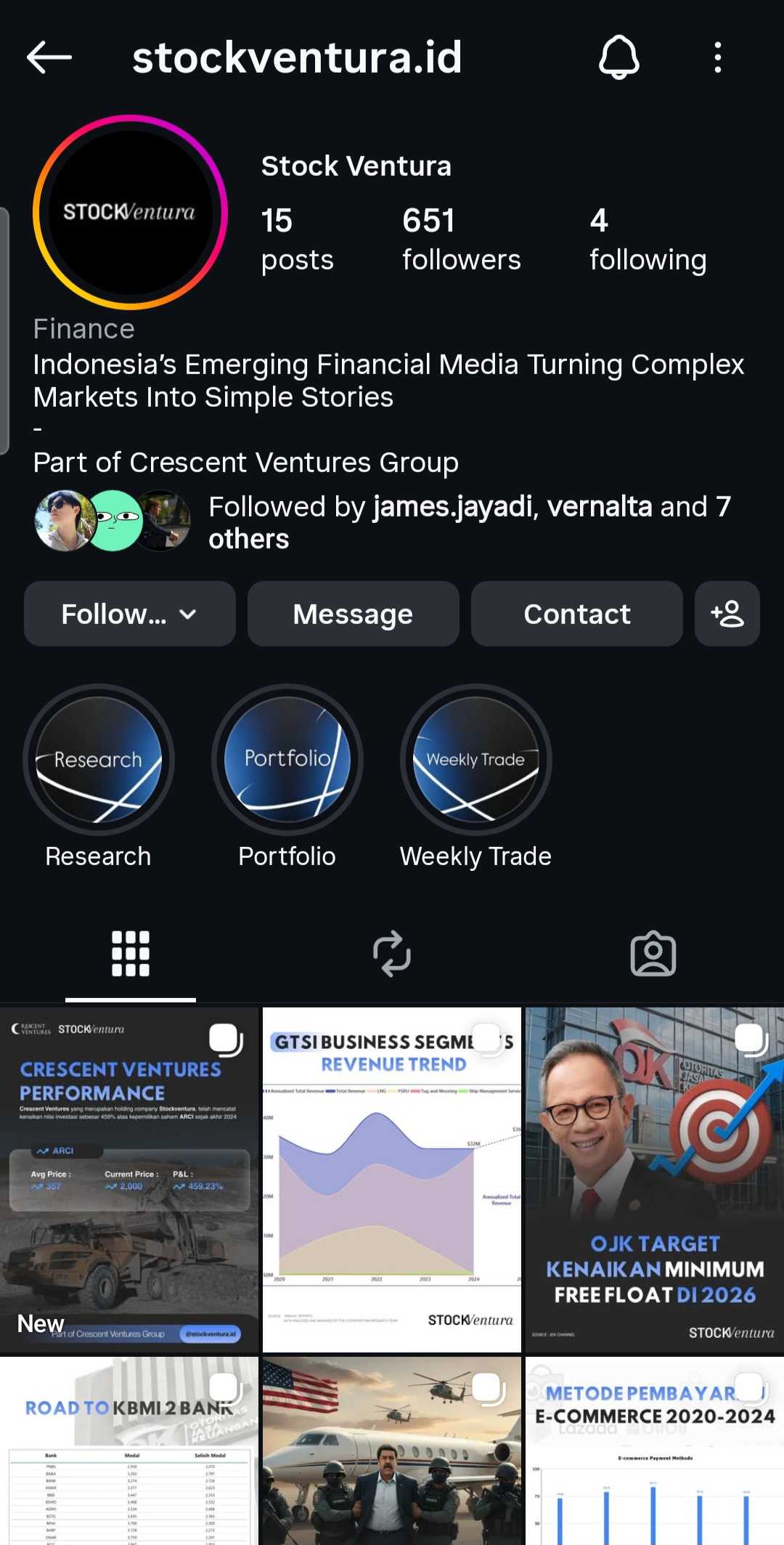Go back from the stockventura.id profile
This screenshot has height=1545, width=784.
pos(49,57)
